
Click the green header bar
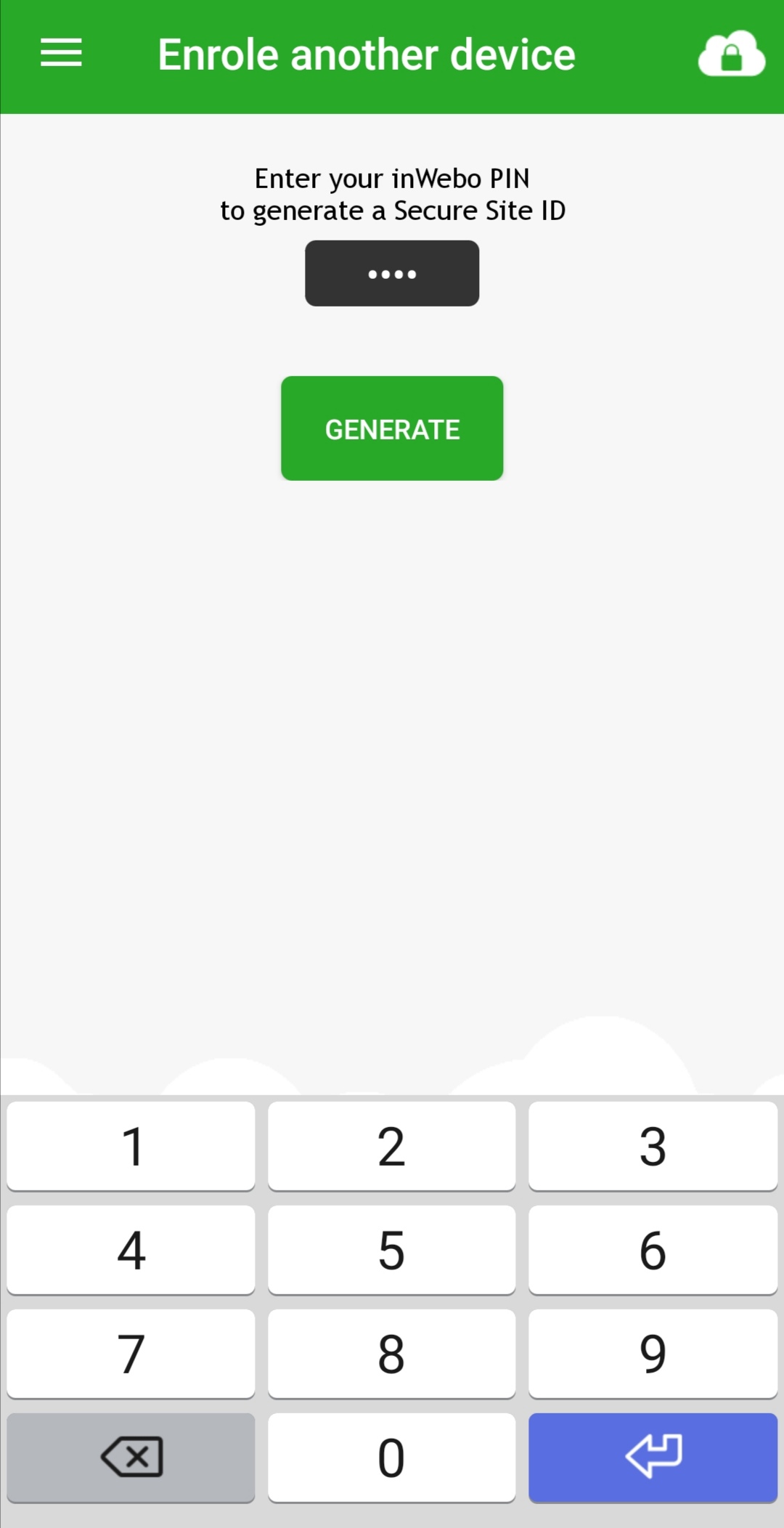coord(392,54)
